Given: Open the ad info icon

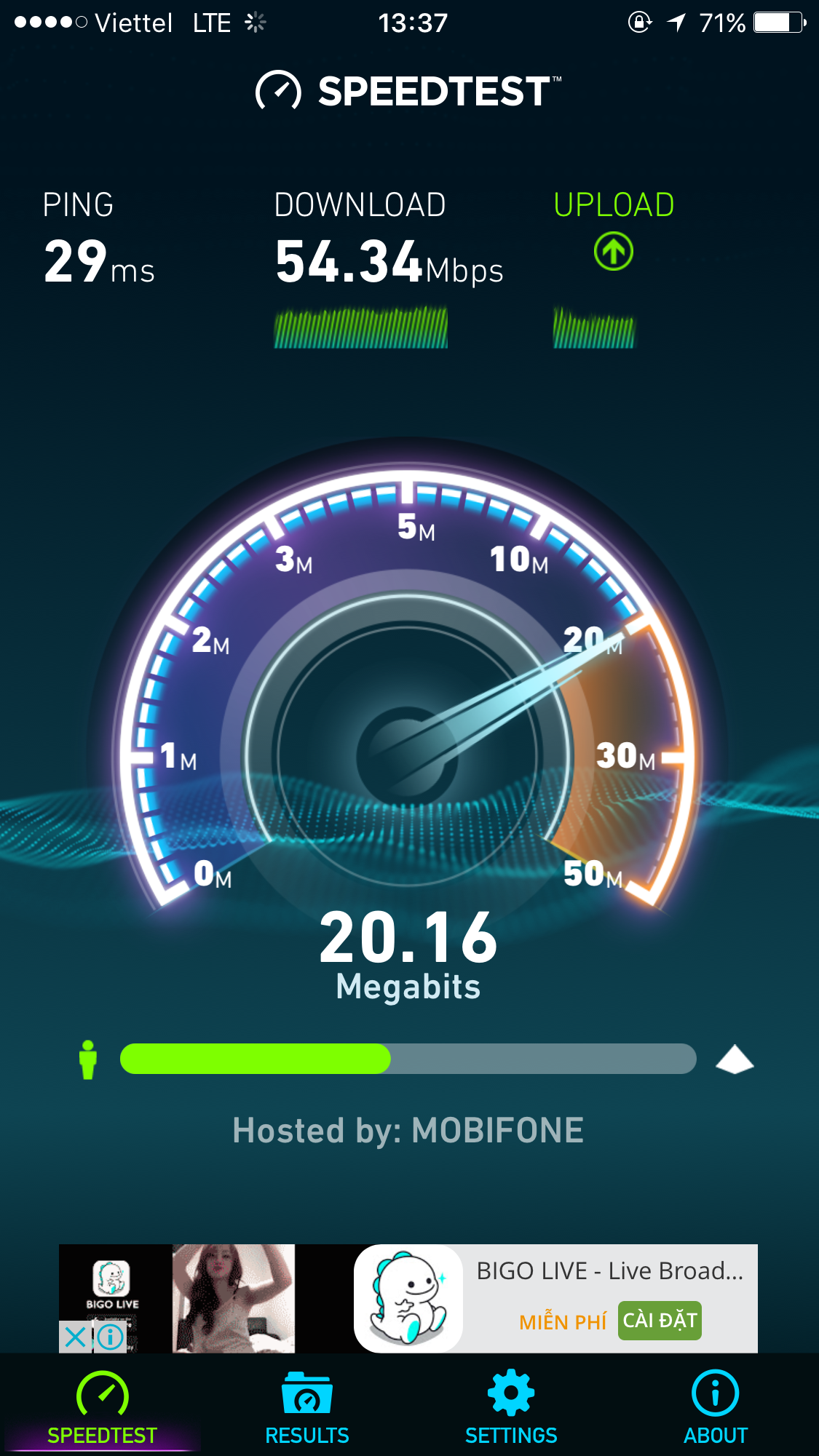Looking at the screenshot, I should click(x=110, y=1337).
